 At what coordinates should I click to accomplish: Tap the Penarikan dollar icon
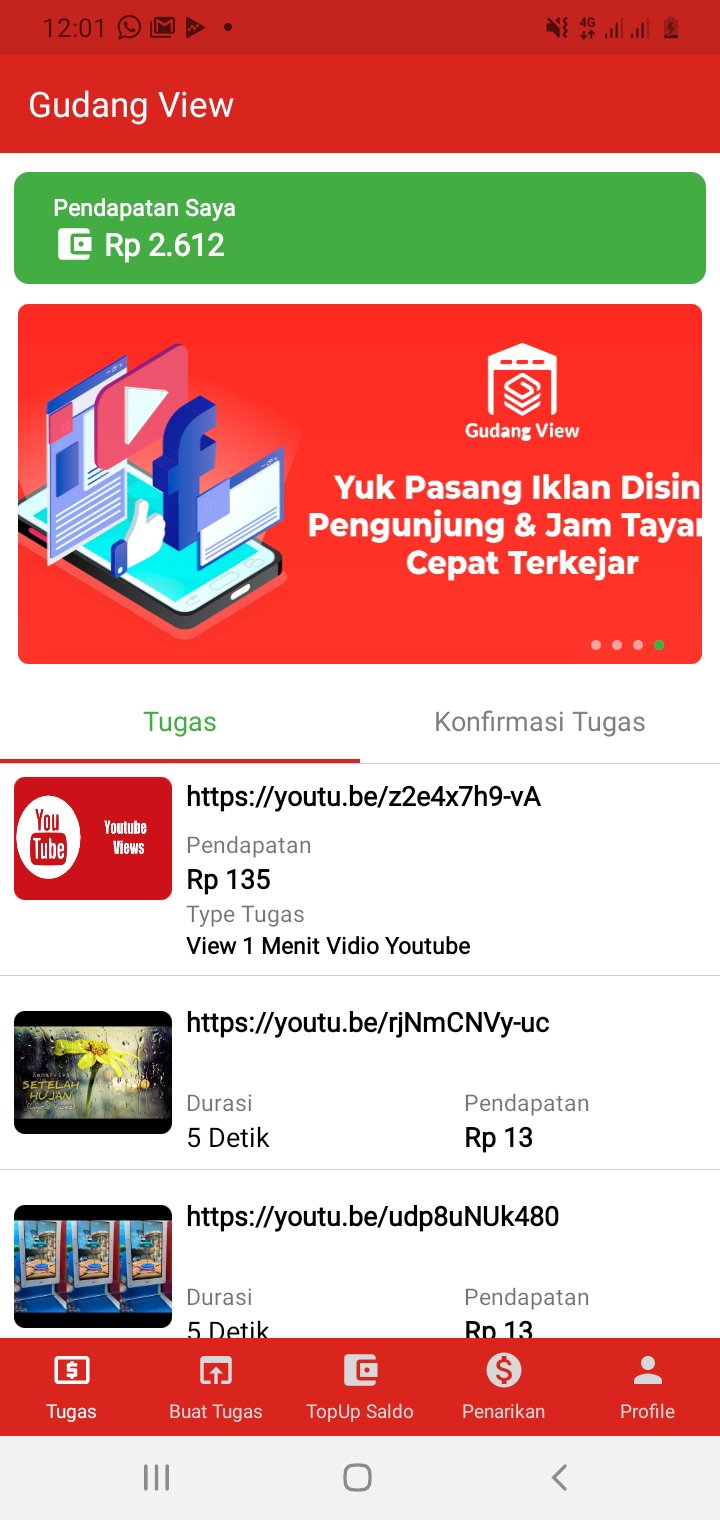click(504, 1373)
